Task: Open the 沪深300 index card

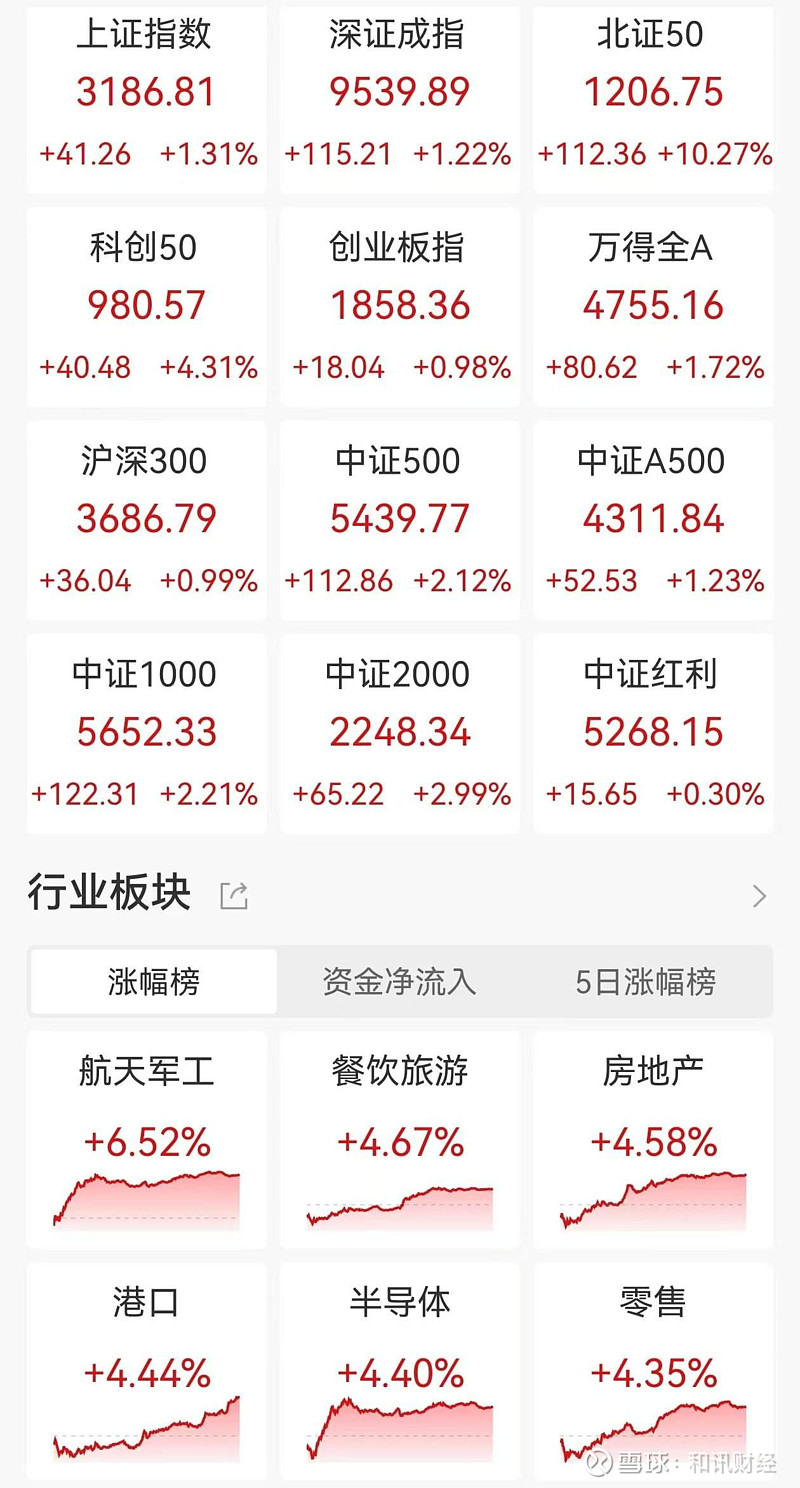Action: coord(146,520)
